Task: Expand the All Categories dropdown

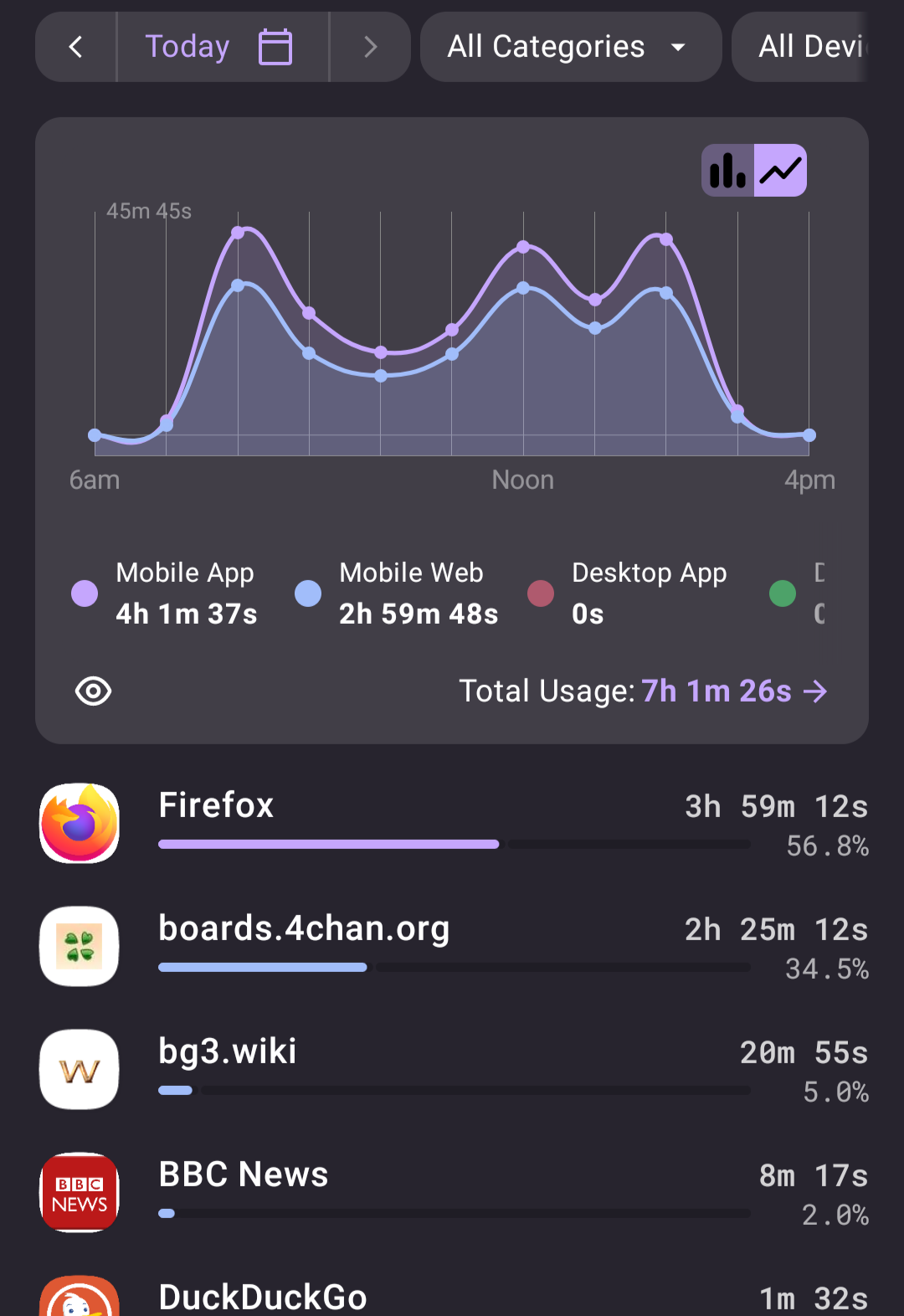Action: coord(569,47)
